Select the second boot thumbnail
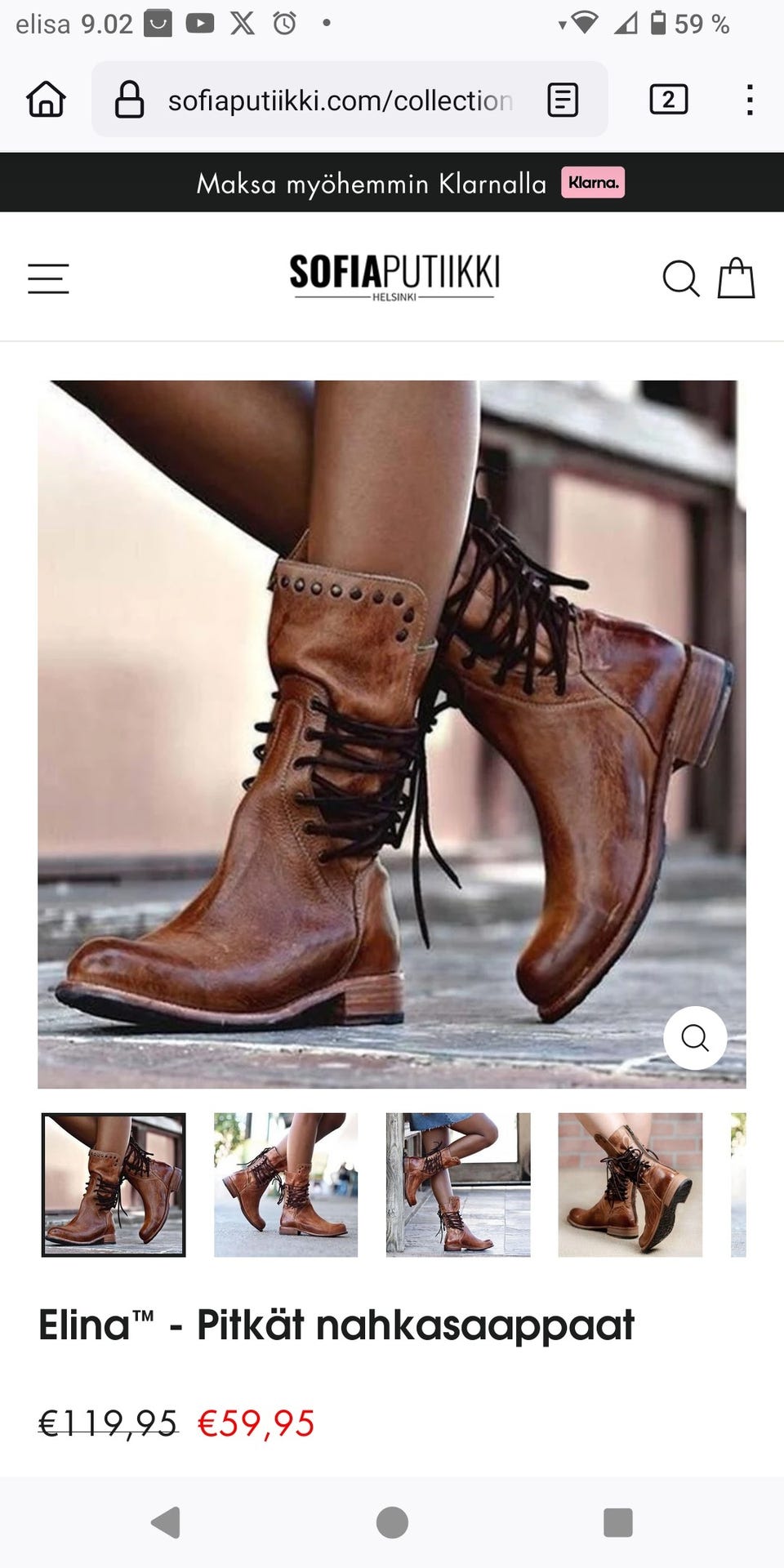 (x=286, y=1184)
